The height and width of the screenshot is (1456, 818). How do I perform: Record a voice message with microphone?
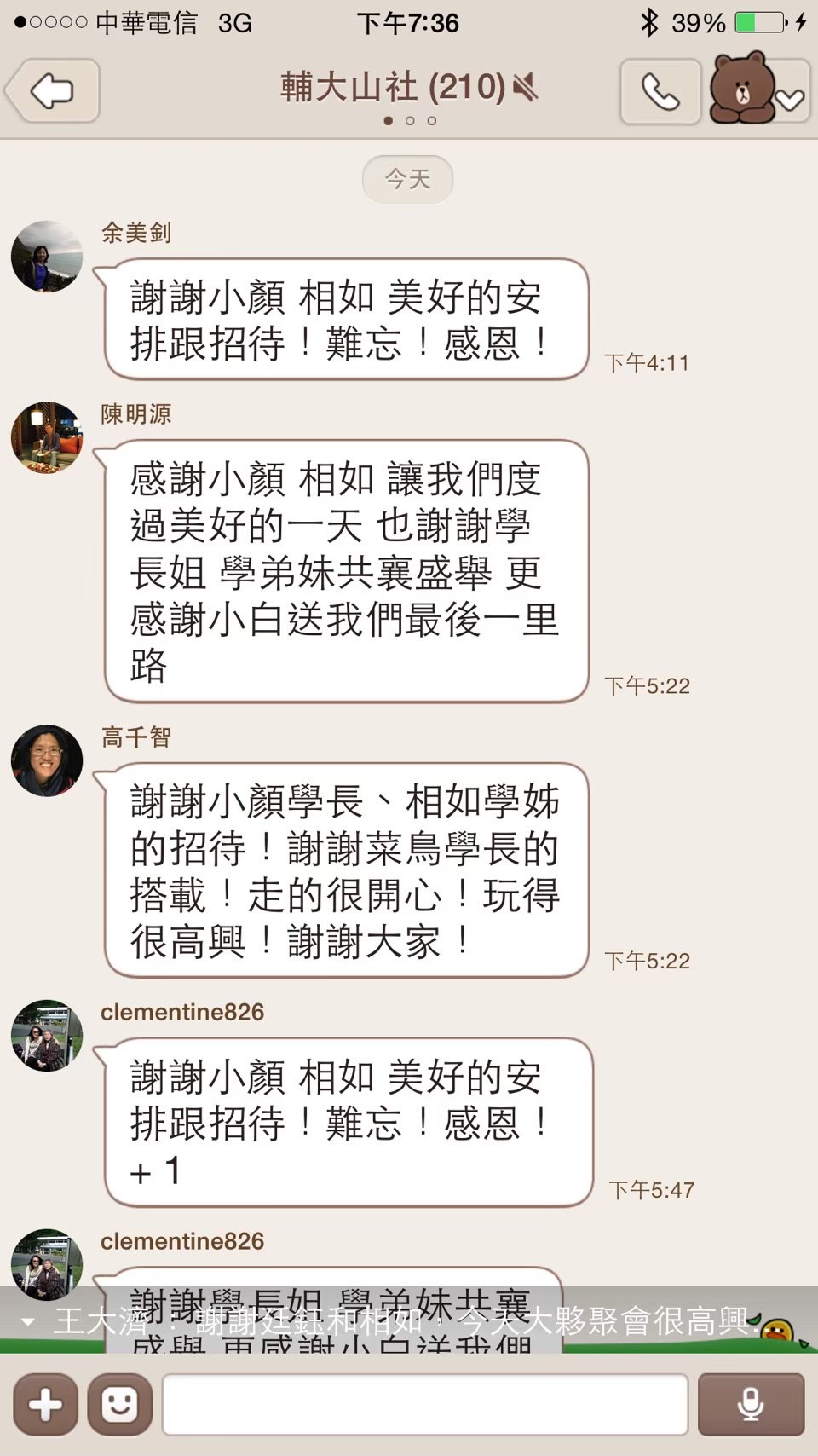(751, 1404)
